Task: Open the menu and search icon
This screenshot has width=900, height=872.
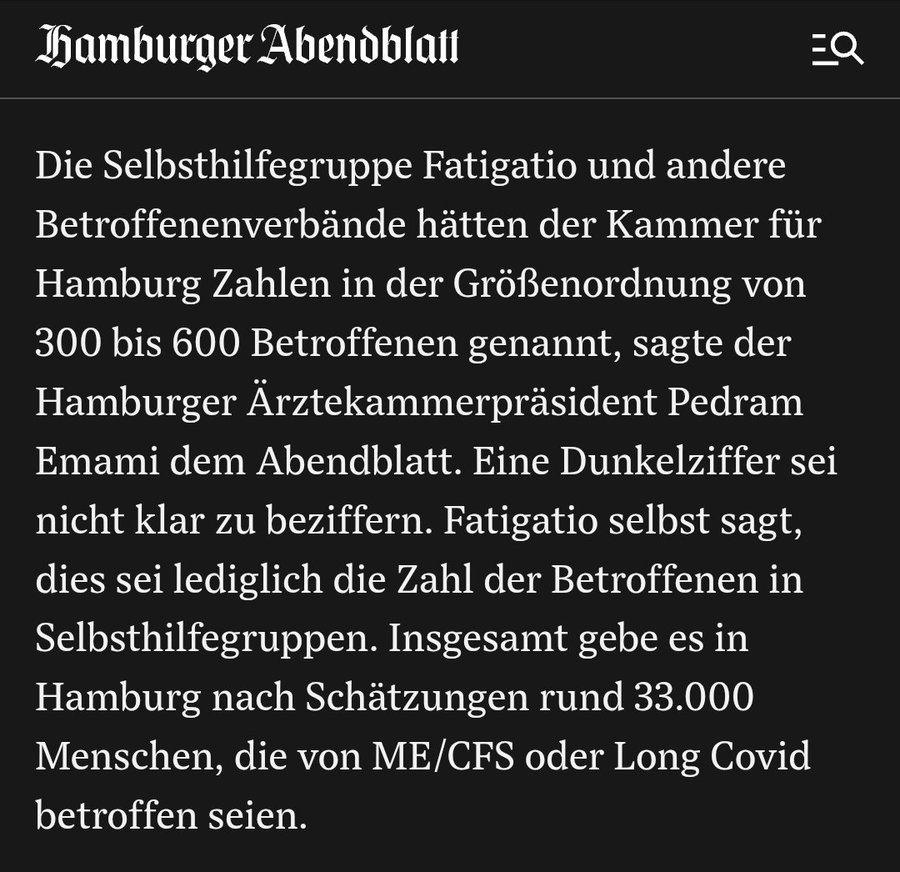Action: pos(837,49)
